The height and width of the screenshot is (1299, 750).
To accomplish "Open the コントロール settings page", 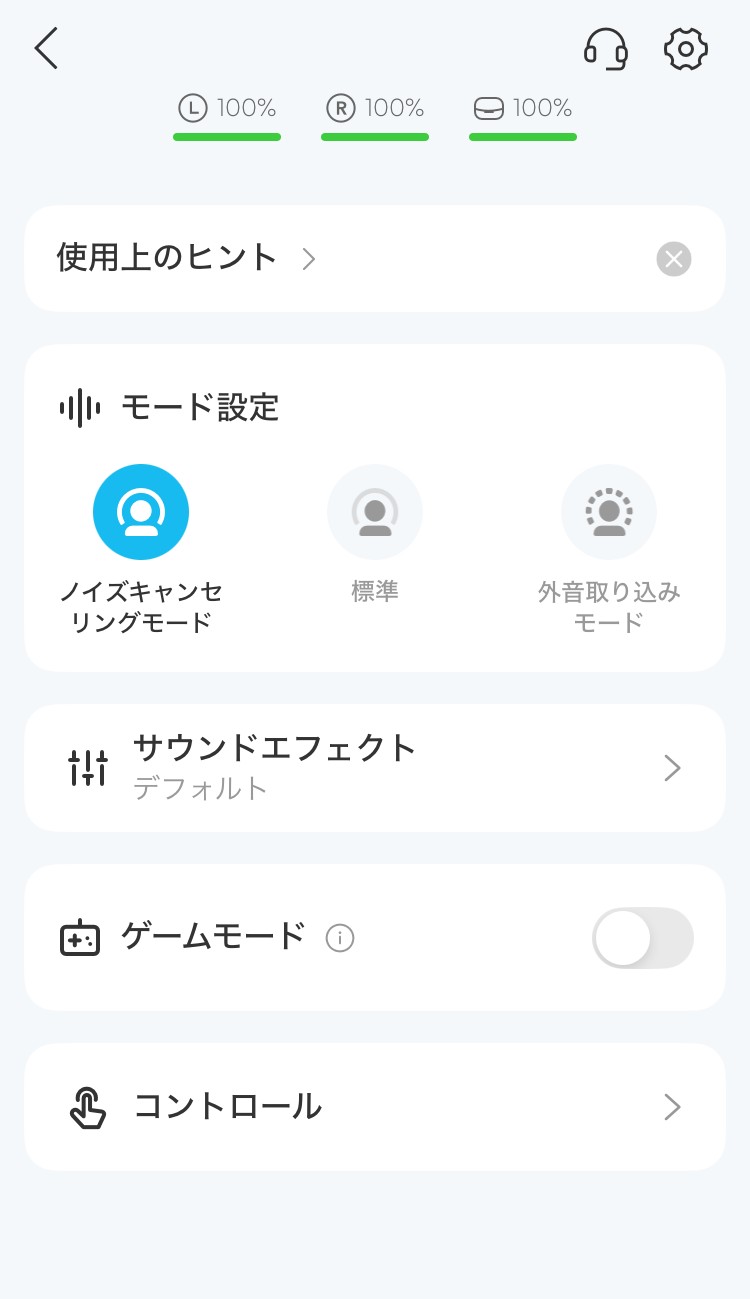I will pyautogui.click(x=671, y=1107).
